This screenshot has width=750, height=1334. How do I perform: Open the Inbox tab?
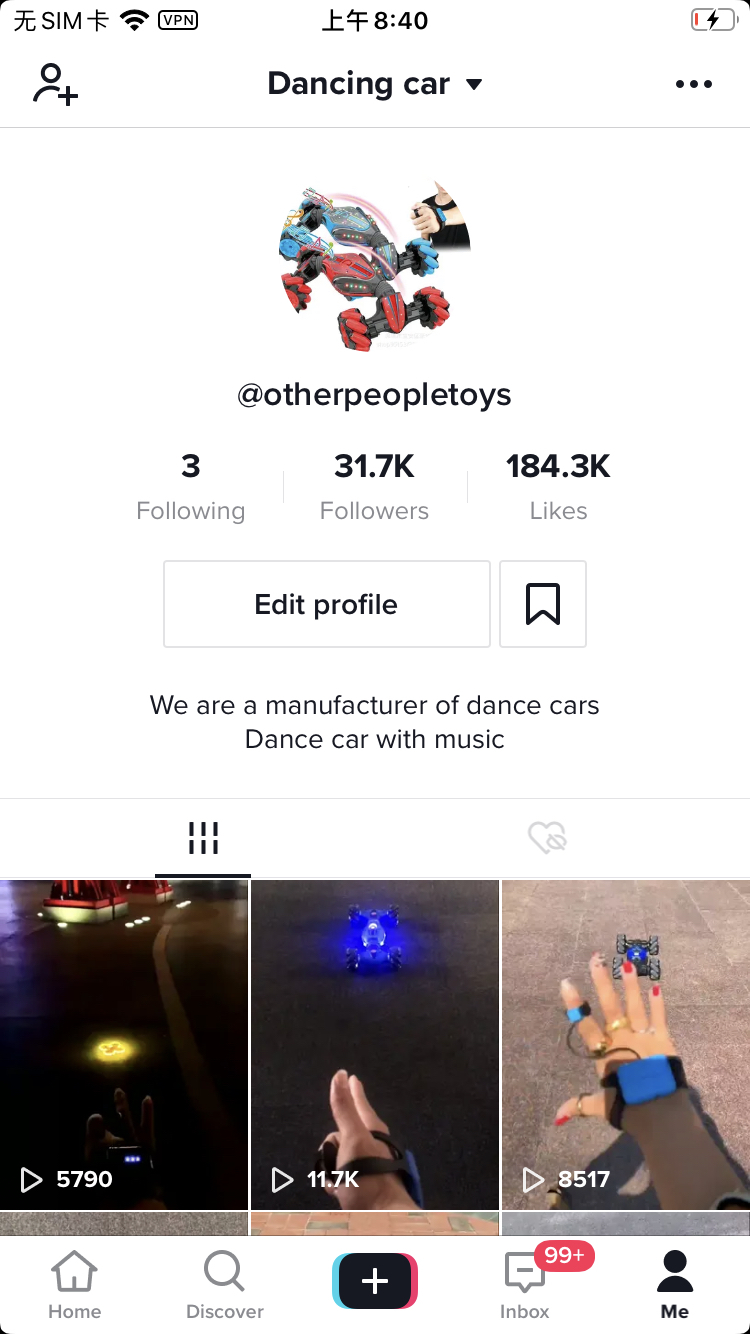(x=525, y=1284)
